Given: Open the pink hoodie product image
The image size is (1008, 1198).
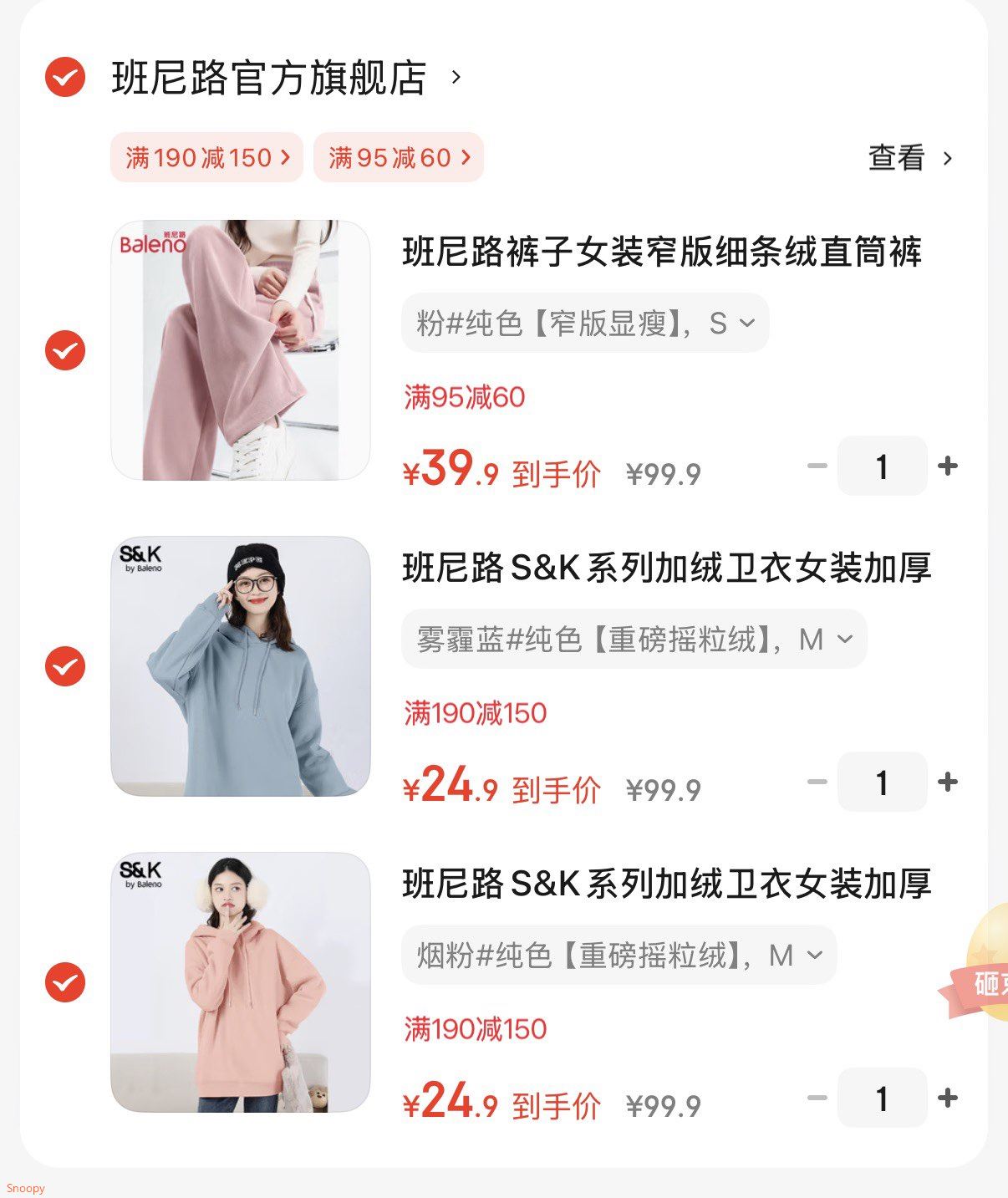Looking at the screenshot, I should click(x=241, y=982).
